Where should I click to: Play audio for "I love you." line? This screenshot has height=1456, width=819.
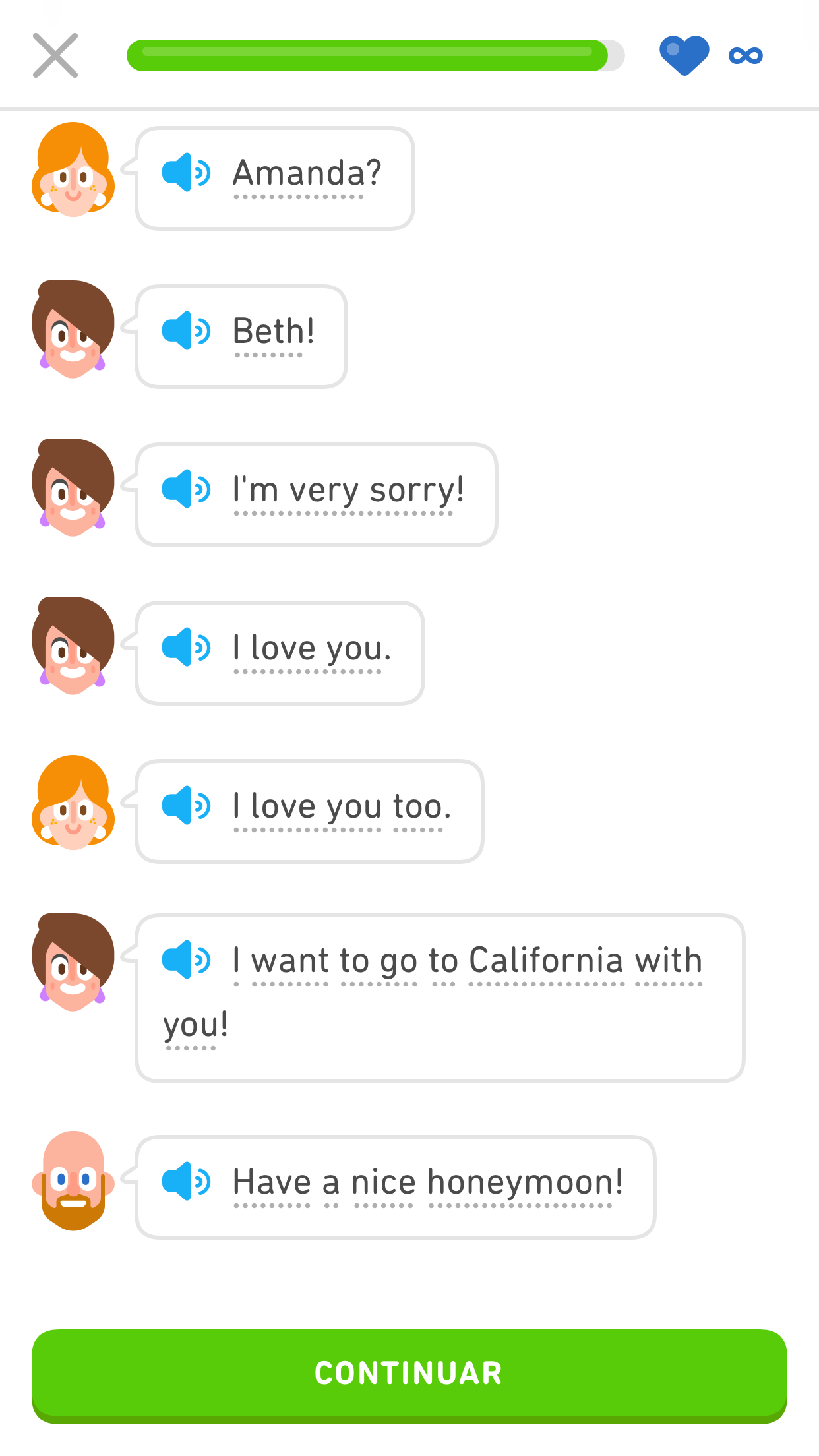pyautogui.click(x=187, y=647)
